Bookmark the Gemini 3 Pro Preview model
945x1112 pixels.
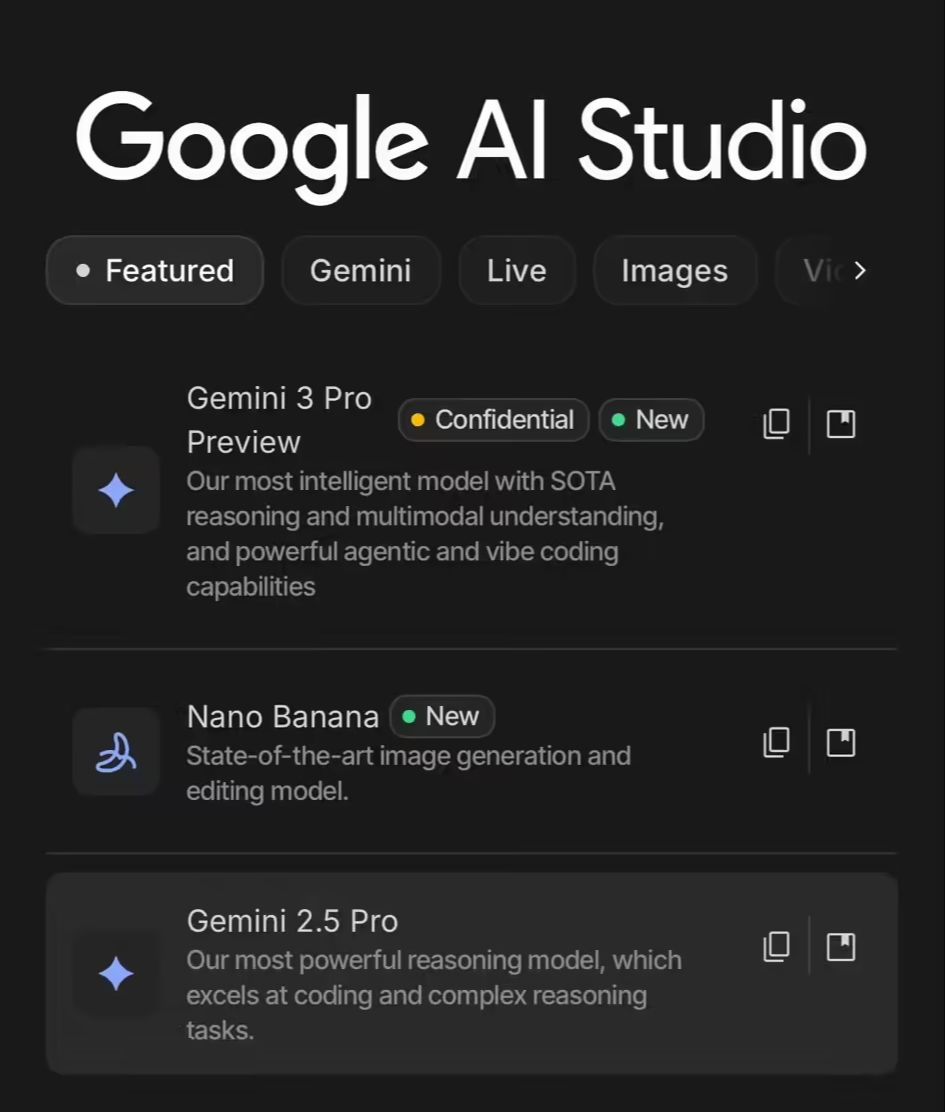point(840,424)
